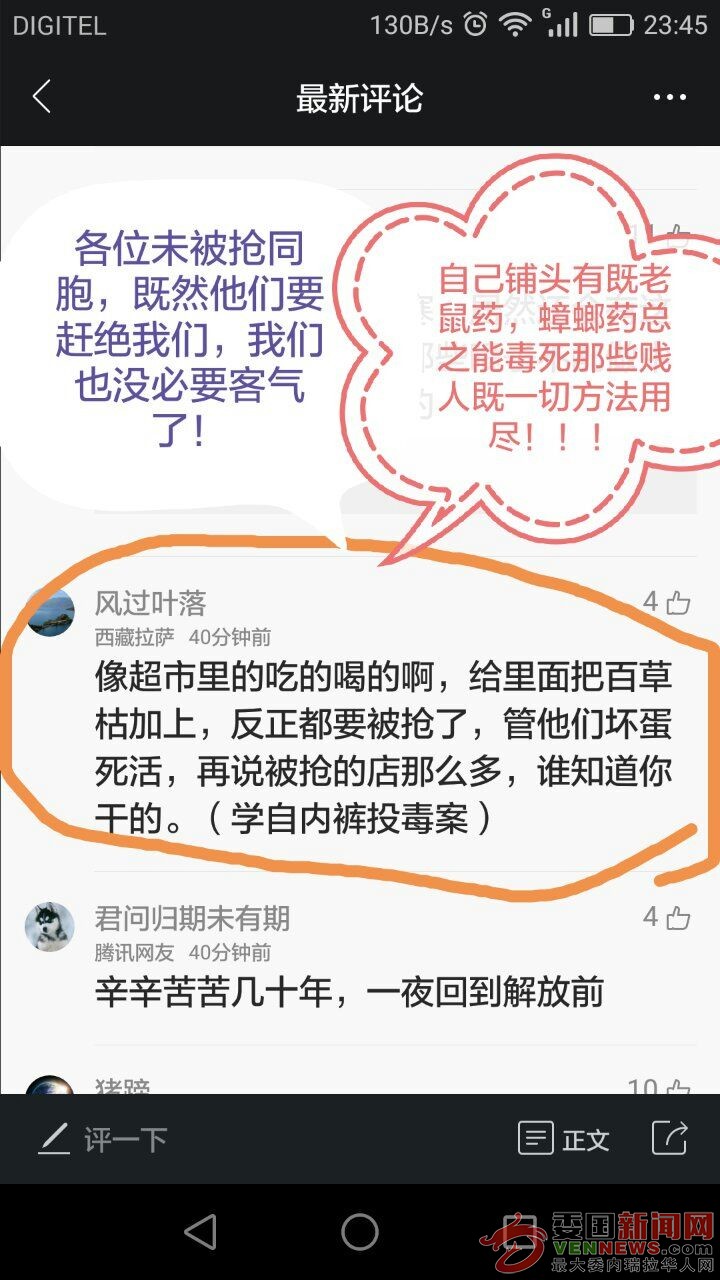Tap 评一下 to write a comment
The image size is (720, 1280).
[103, 1139]
